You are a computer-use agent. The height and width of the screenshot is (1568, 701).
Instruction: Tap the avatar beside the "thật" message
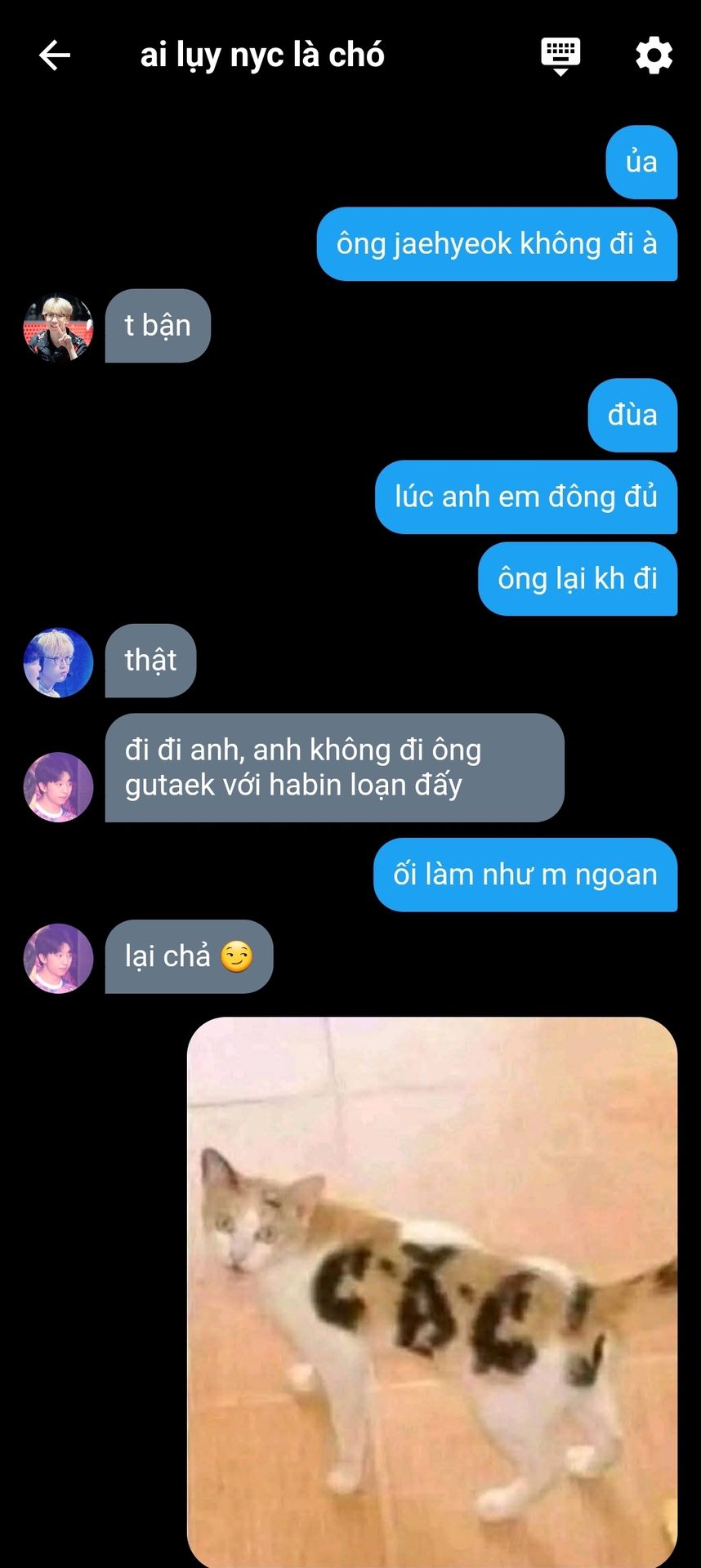point(58,662)
